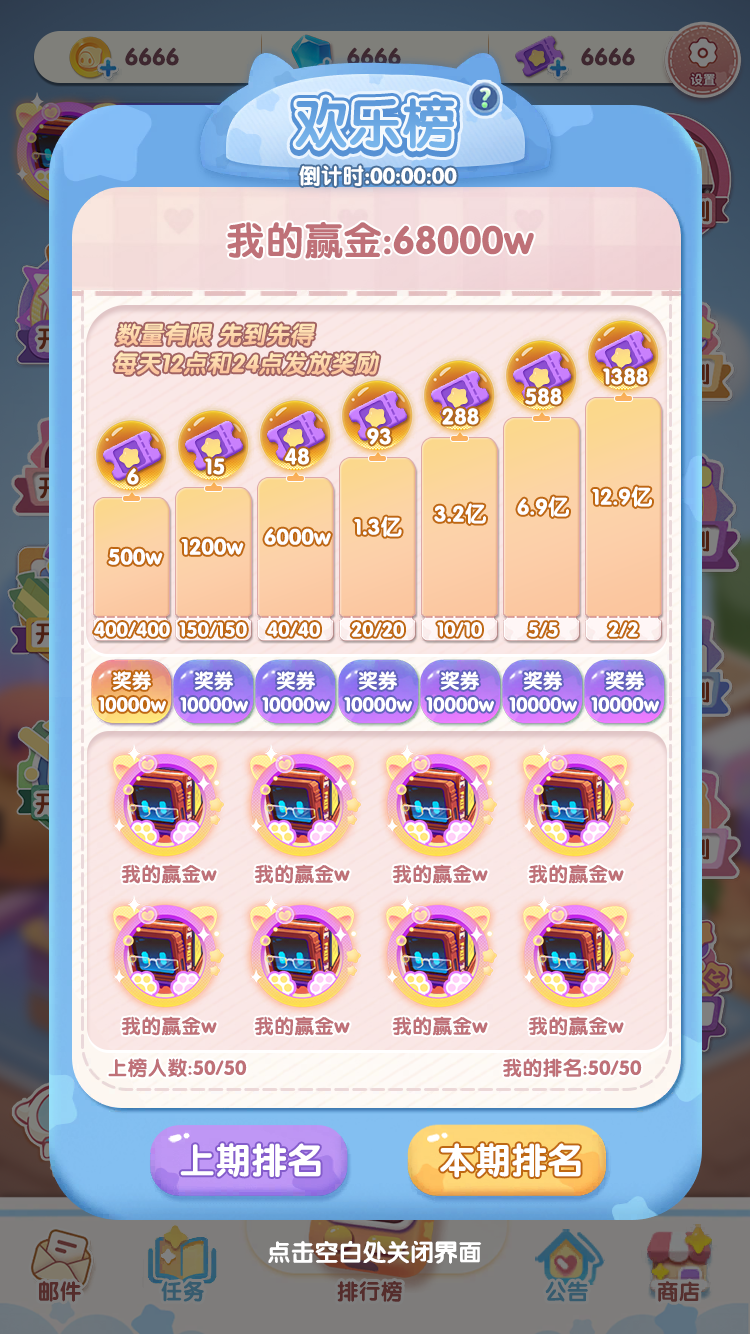Dismiss via 点击空白处关闭界面 text
This screenshot has width=750, height=1334.
click(x=374, y=1252)
